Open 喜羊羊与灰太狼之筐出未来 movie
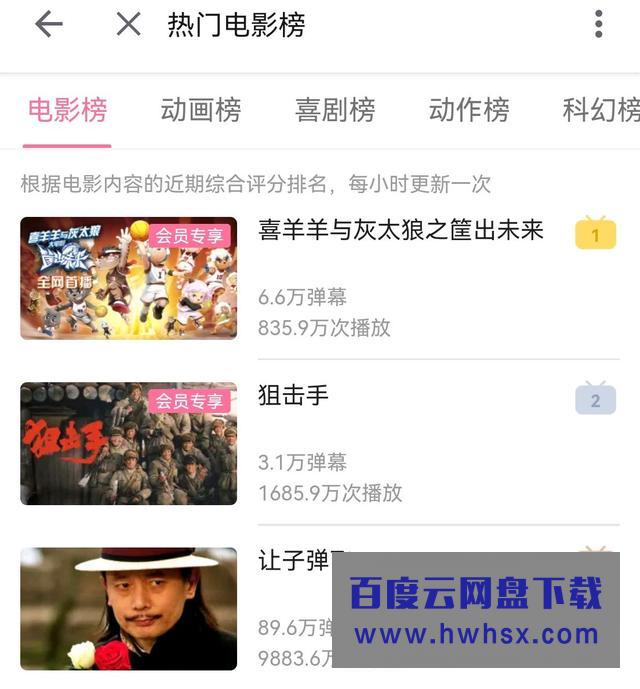This screenshot has width=640, height=689. point(401,231)
